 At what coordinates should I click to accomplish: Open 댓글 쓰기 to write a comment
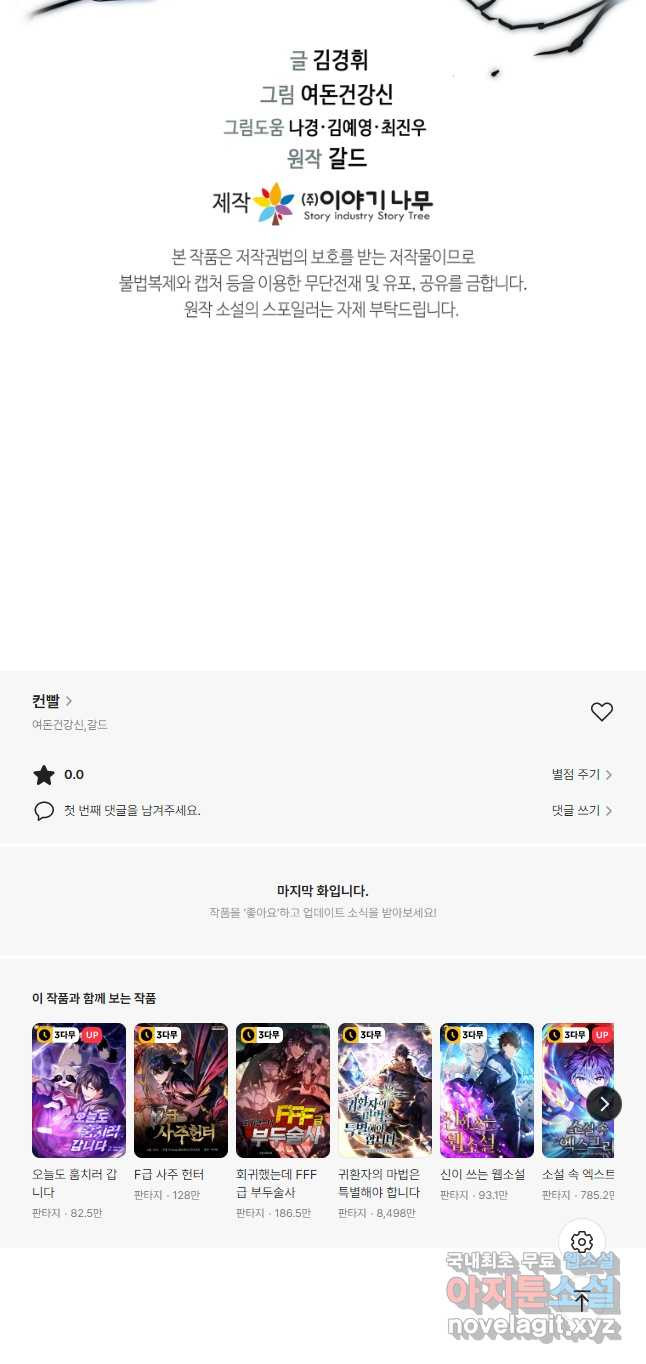tap(581, 811)
